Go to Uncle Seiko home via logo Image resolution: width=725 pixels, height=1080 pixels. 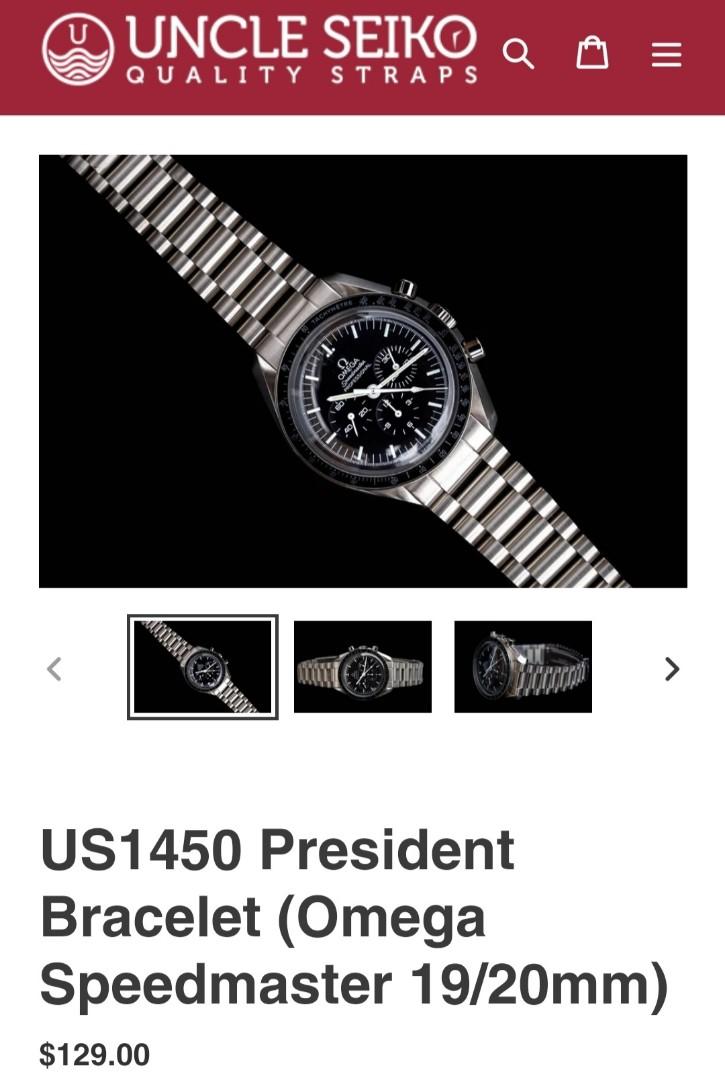pyautogui.click(x=261, y=50)
